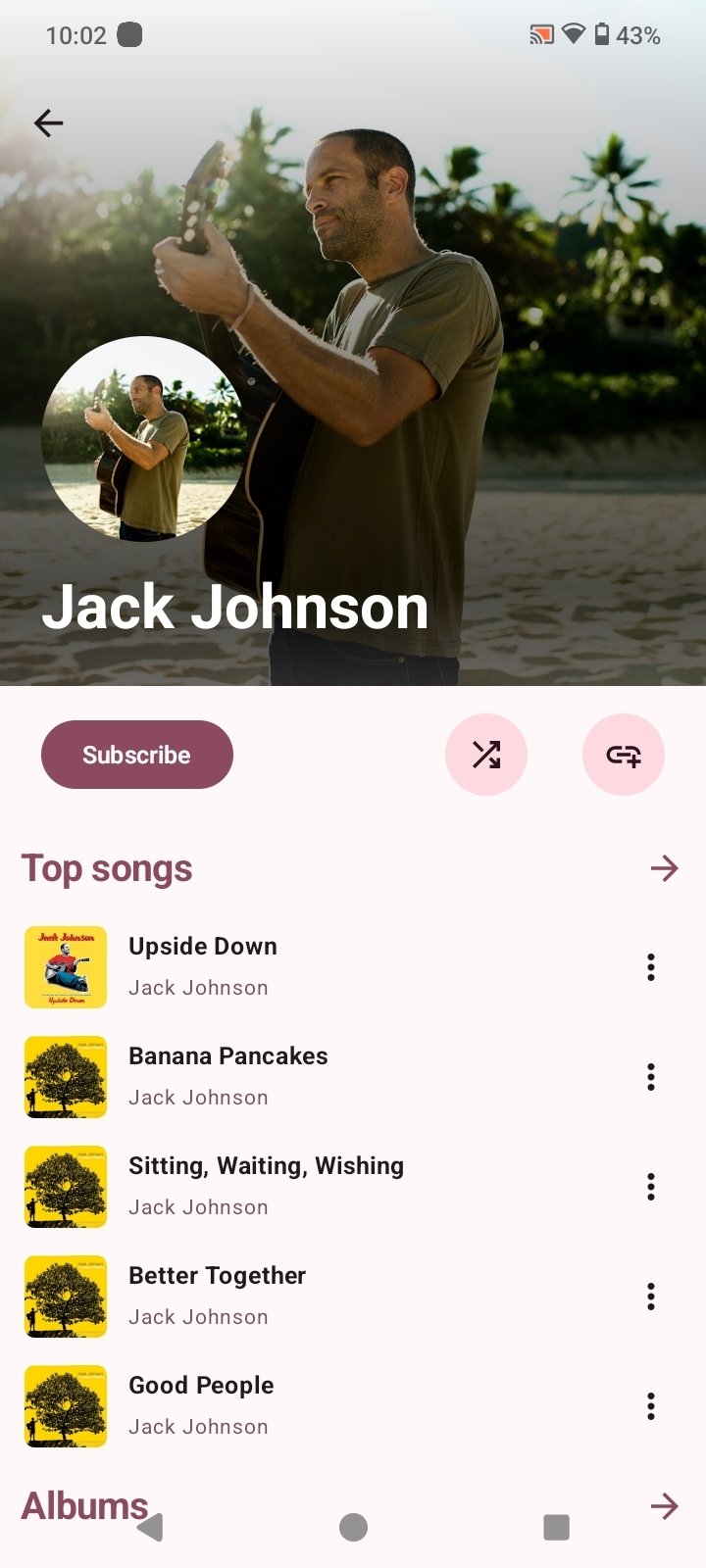Open more options for Good People
The height and width of the screenshot is (1568, 706).
point(650,1406)
